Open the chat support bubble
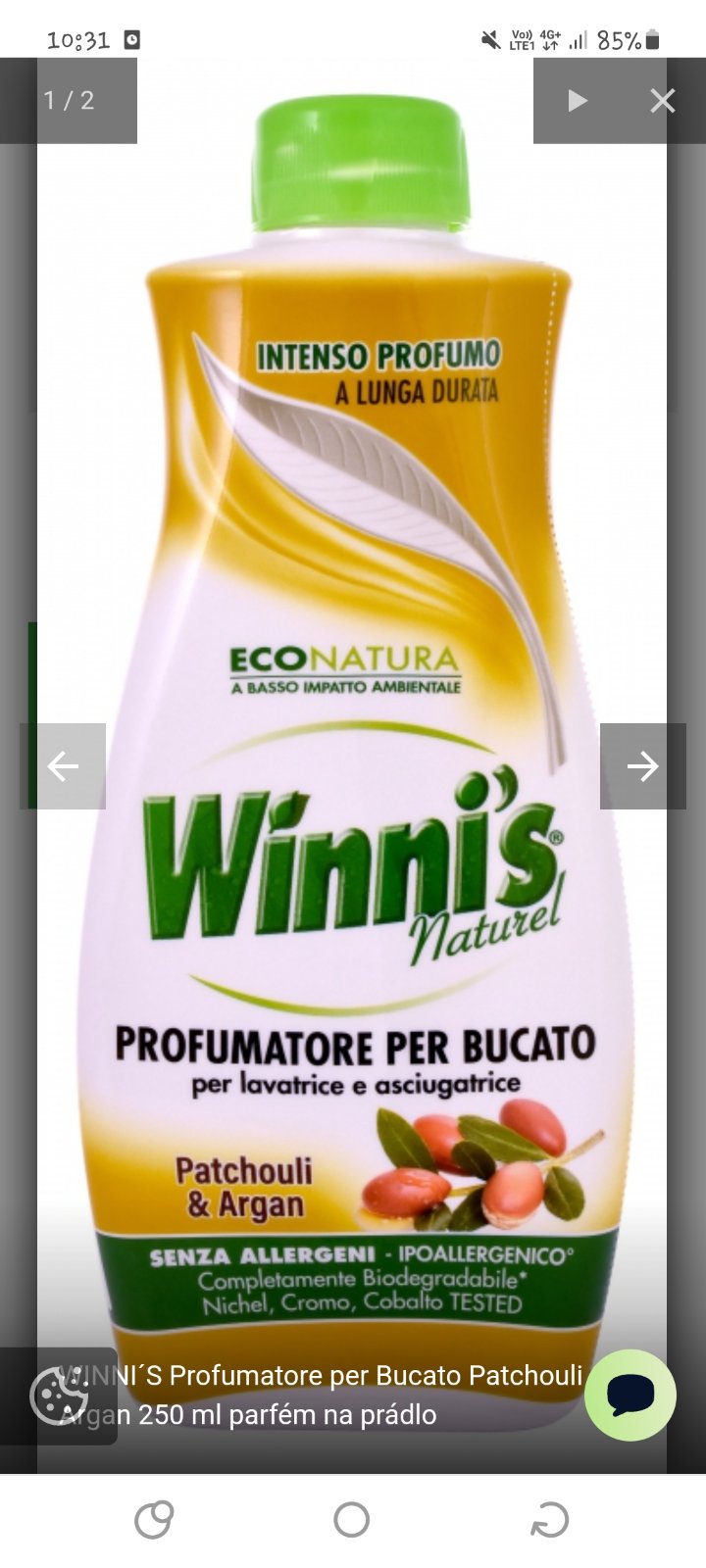 pyautogui.click(x=630, y=1395)
